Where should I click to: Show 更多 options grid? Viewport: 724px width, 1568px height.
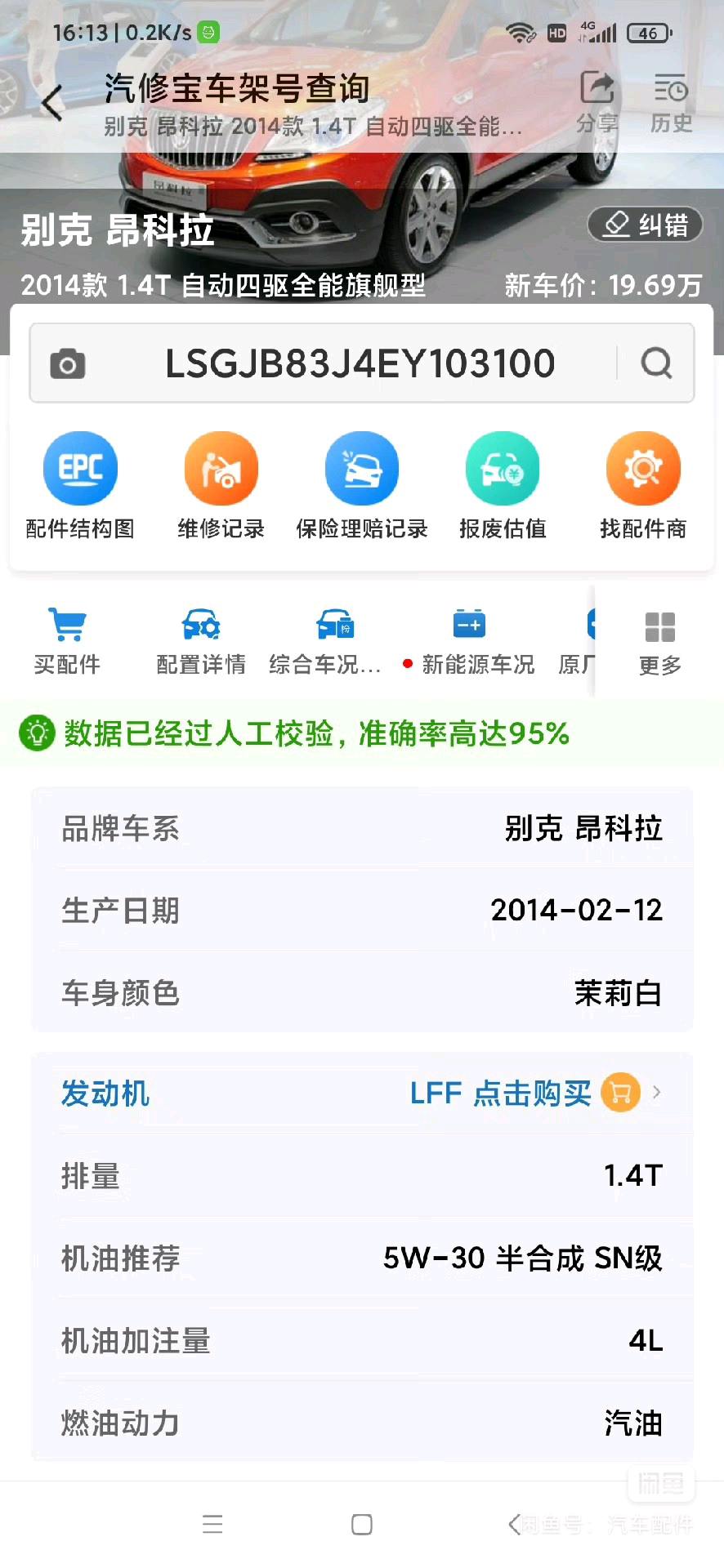click(659, 643)
